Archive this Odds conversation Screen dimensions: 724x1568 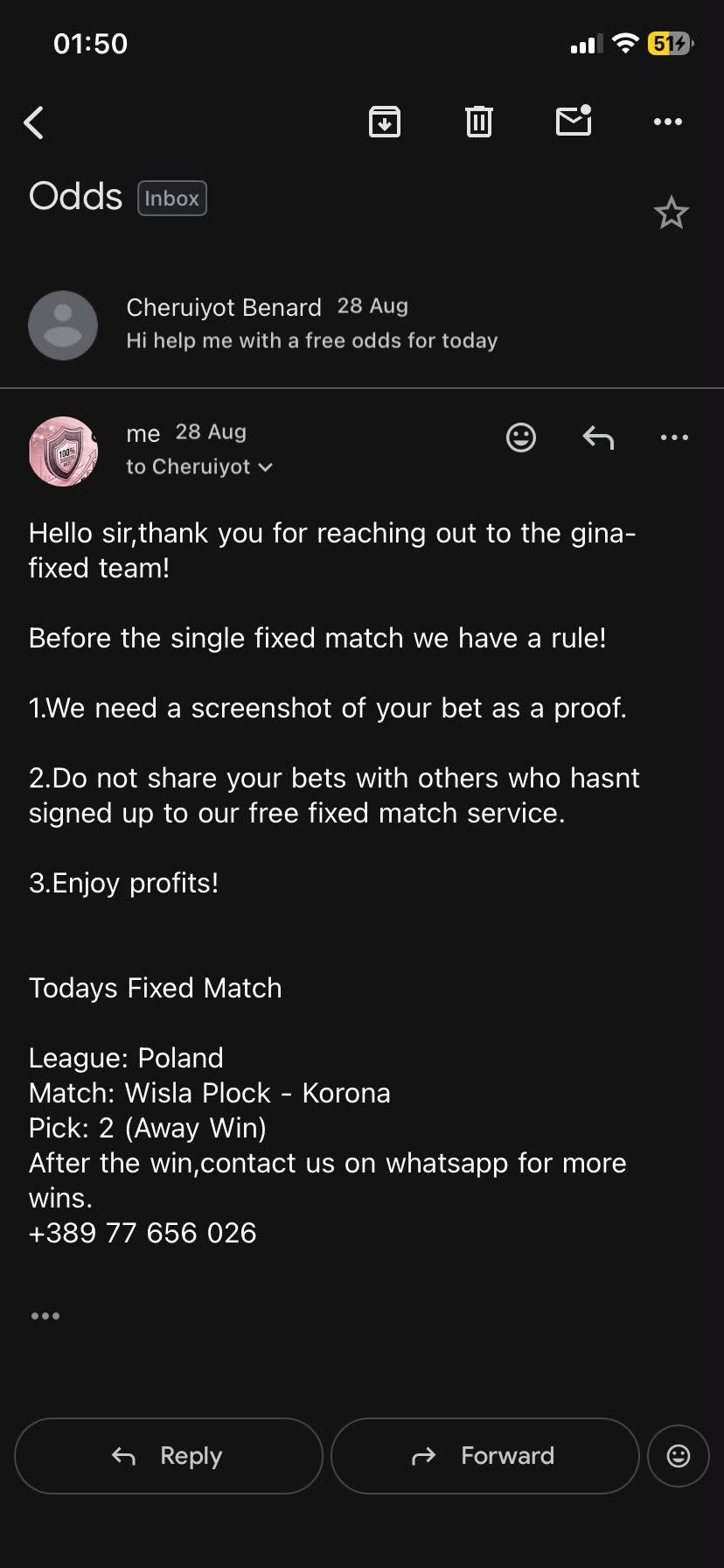(385, 122)
